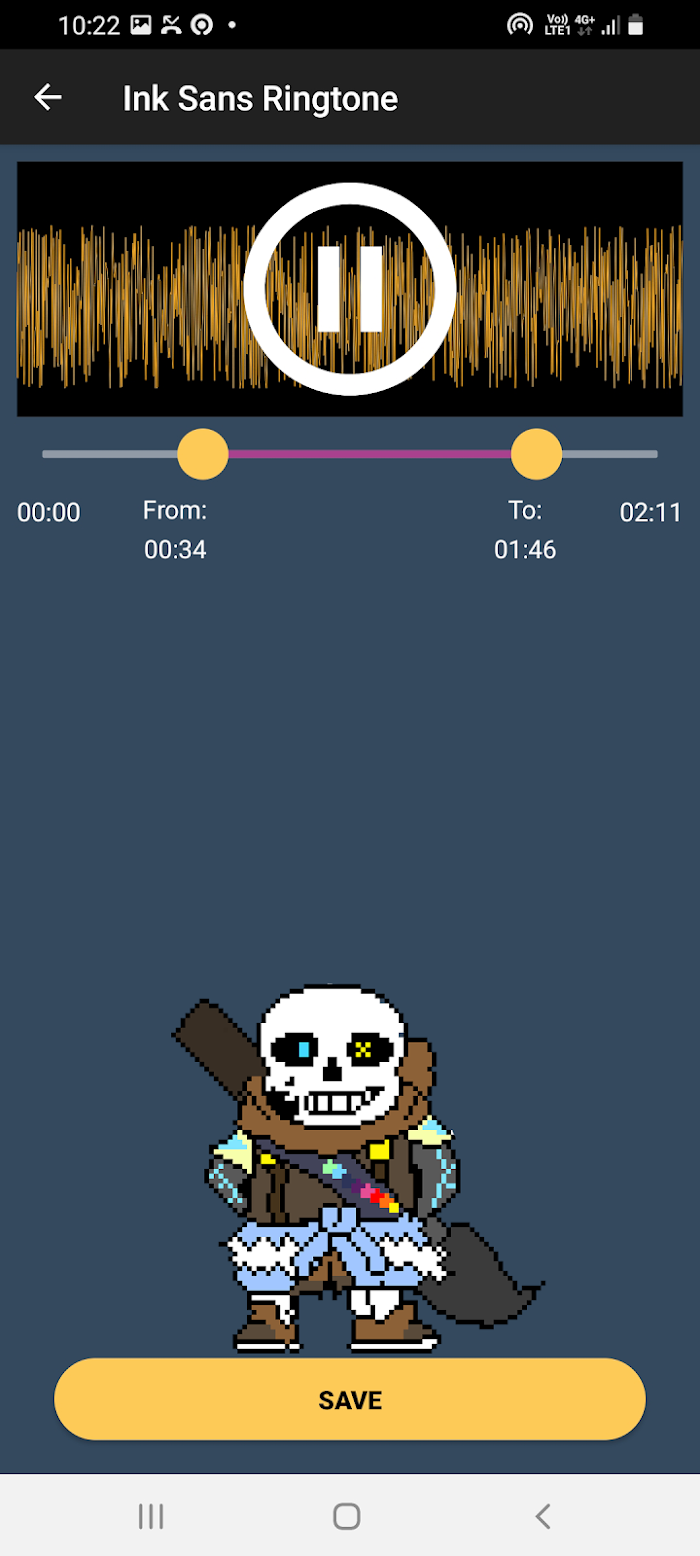The width and height of the screenshot is (700, 1556).
Task: Tap the To handle at 01:46
Action: [536, 454]
